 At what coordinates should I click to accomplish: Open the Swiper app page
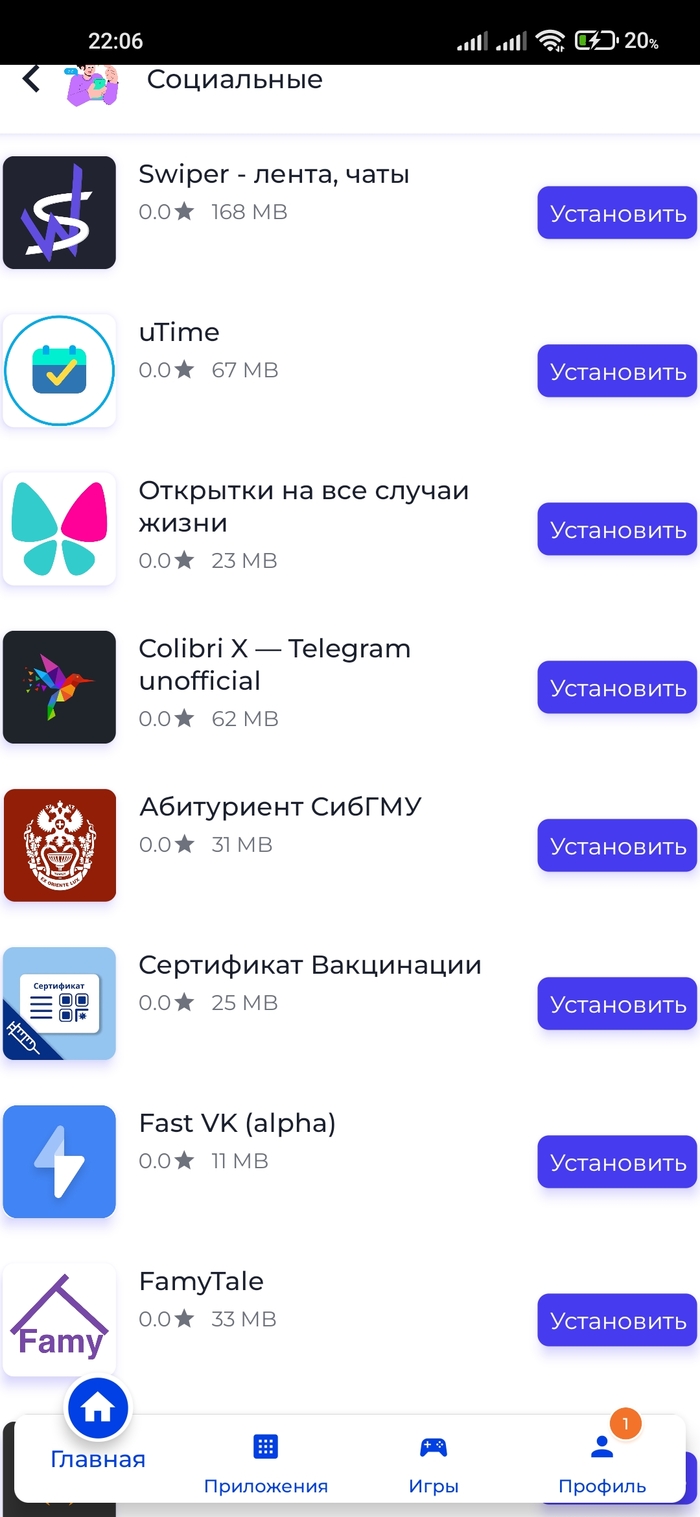(x=274, y=175)
